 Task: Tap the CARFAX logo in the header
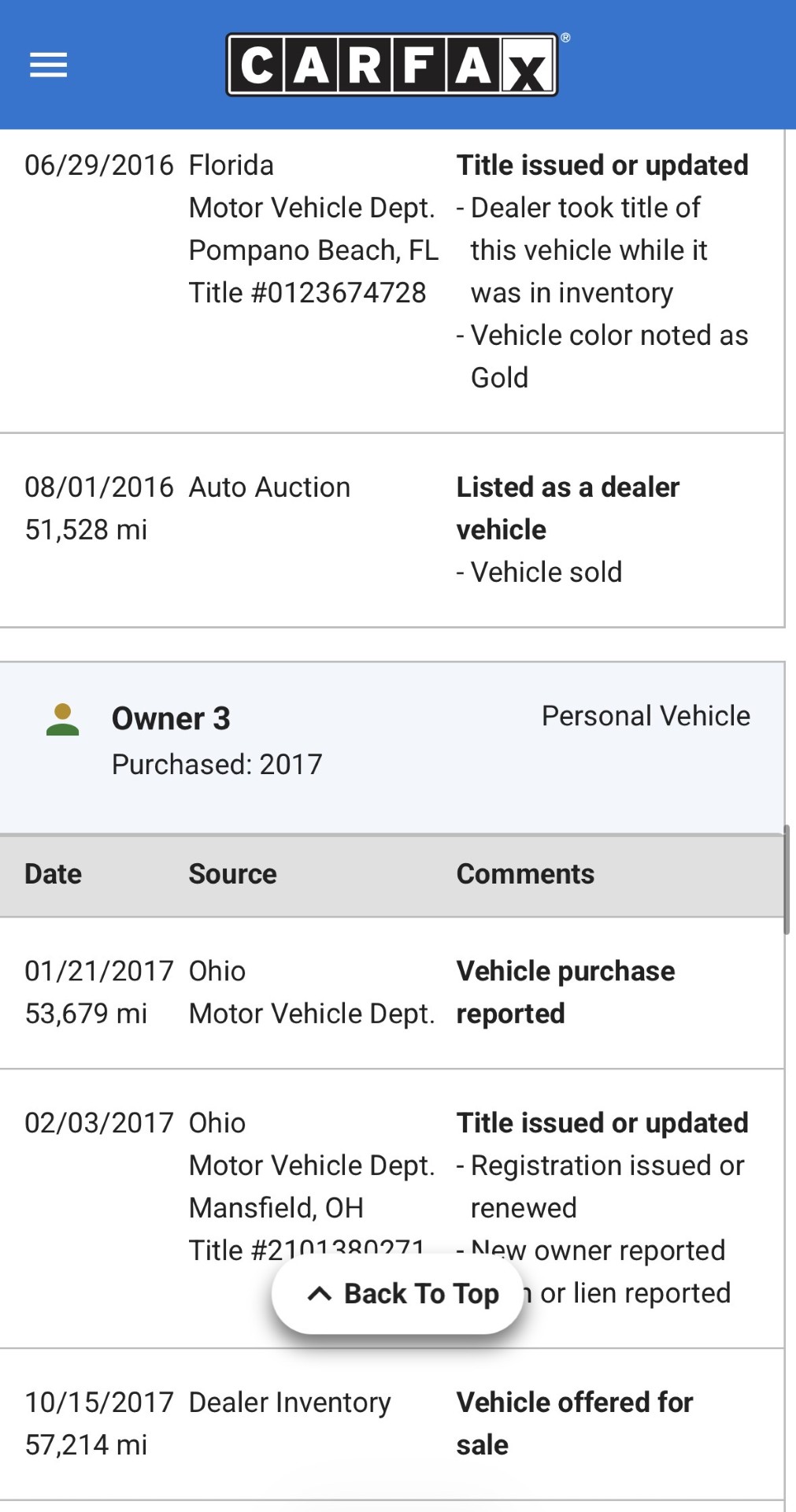(x=392, y=65)
